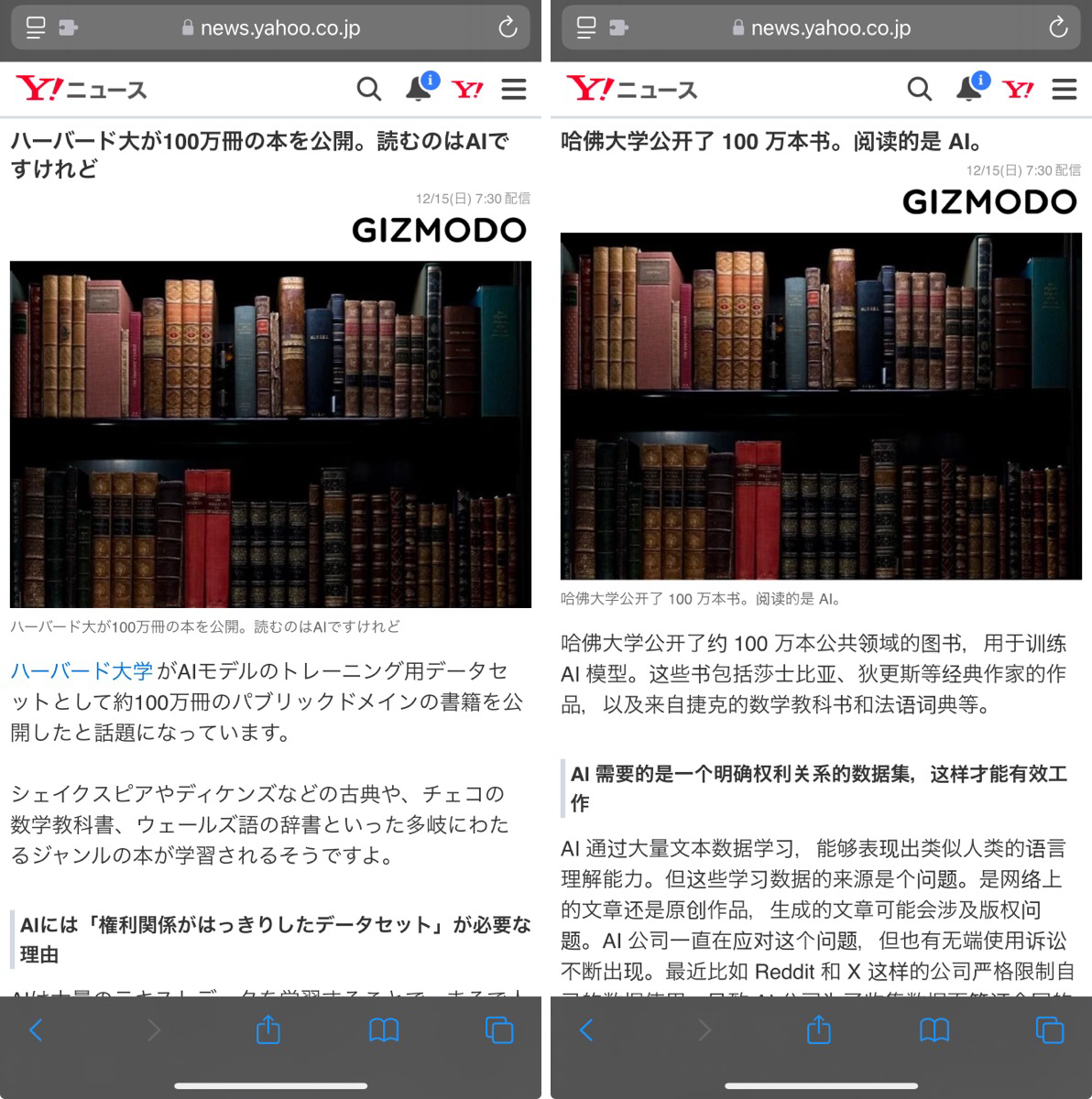
Task: Tap the ハーバード大学 link in the article
Action: click(82, 671)
